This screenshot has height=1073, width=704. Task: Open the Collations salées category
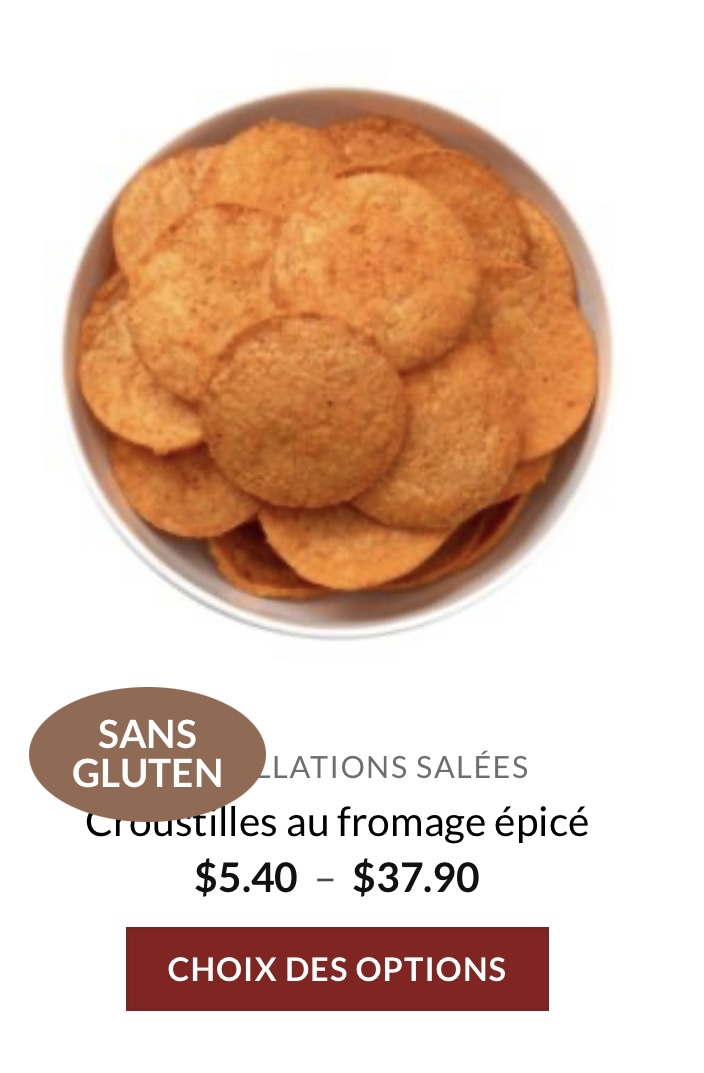pyautogui.click(x=392, y=768)
